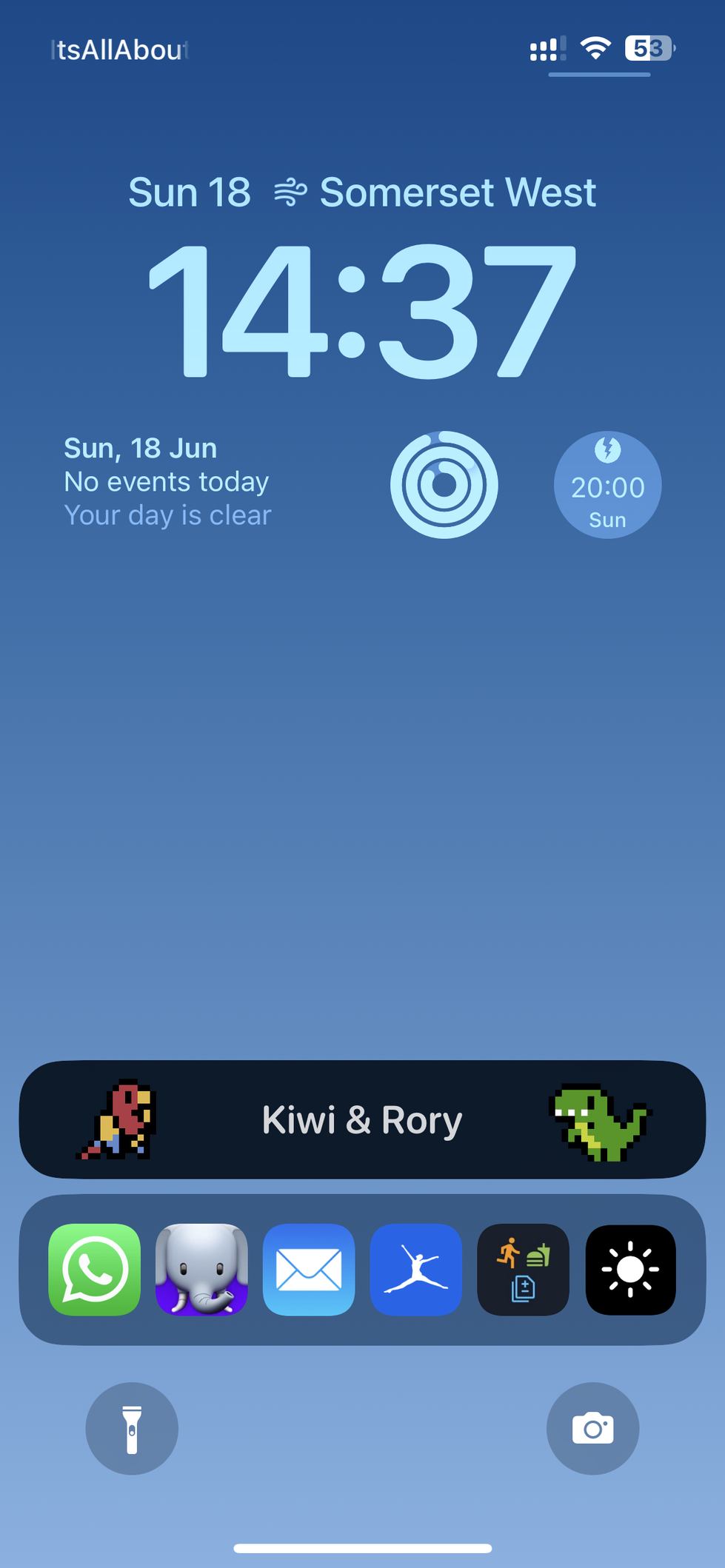Screen dimensions: 725x1568
Task: Open Somerset West weather above the clock
Action: click(x=435, y=192)
